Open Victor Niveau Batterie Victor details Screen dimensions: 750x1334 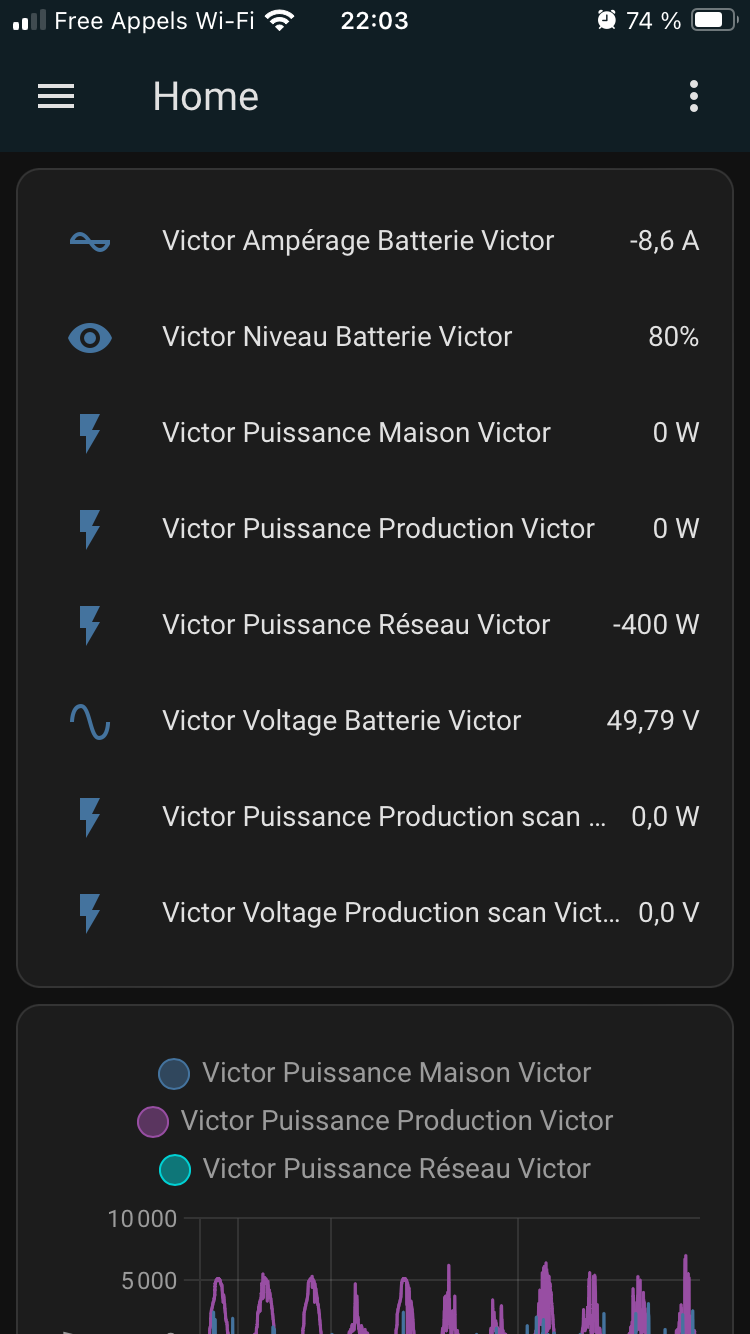375,337
